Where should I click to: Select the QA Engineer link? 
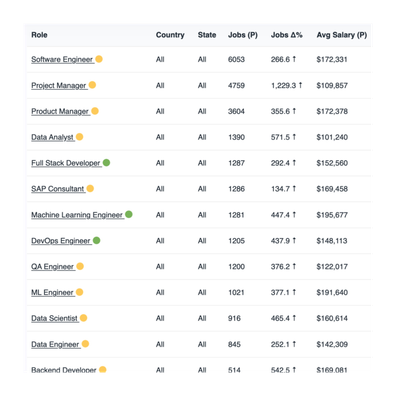[x=52, y=266]
